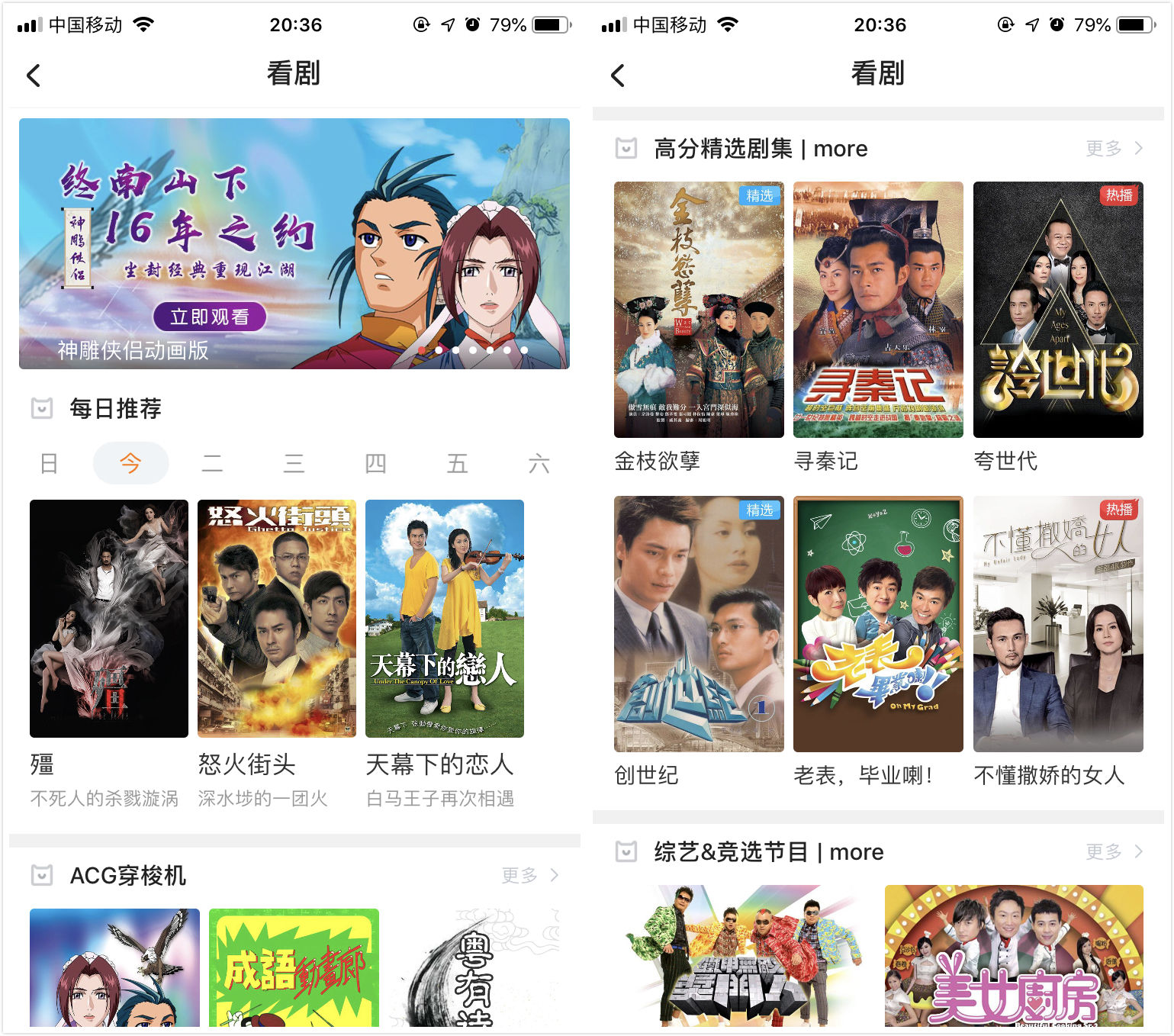View more 高分精选剧集
The height and width of the screenshot is (1036, 1174).
click(x=1114, y=148)
